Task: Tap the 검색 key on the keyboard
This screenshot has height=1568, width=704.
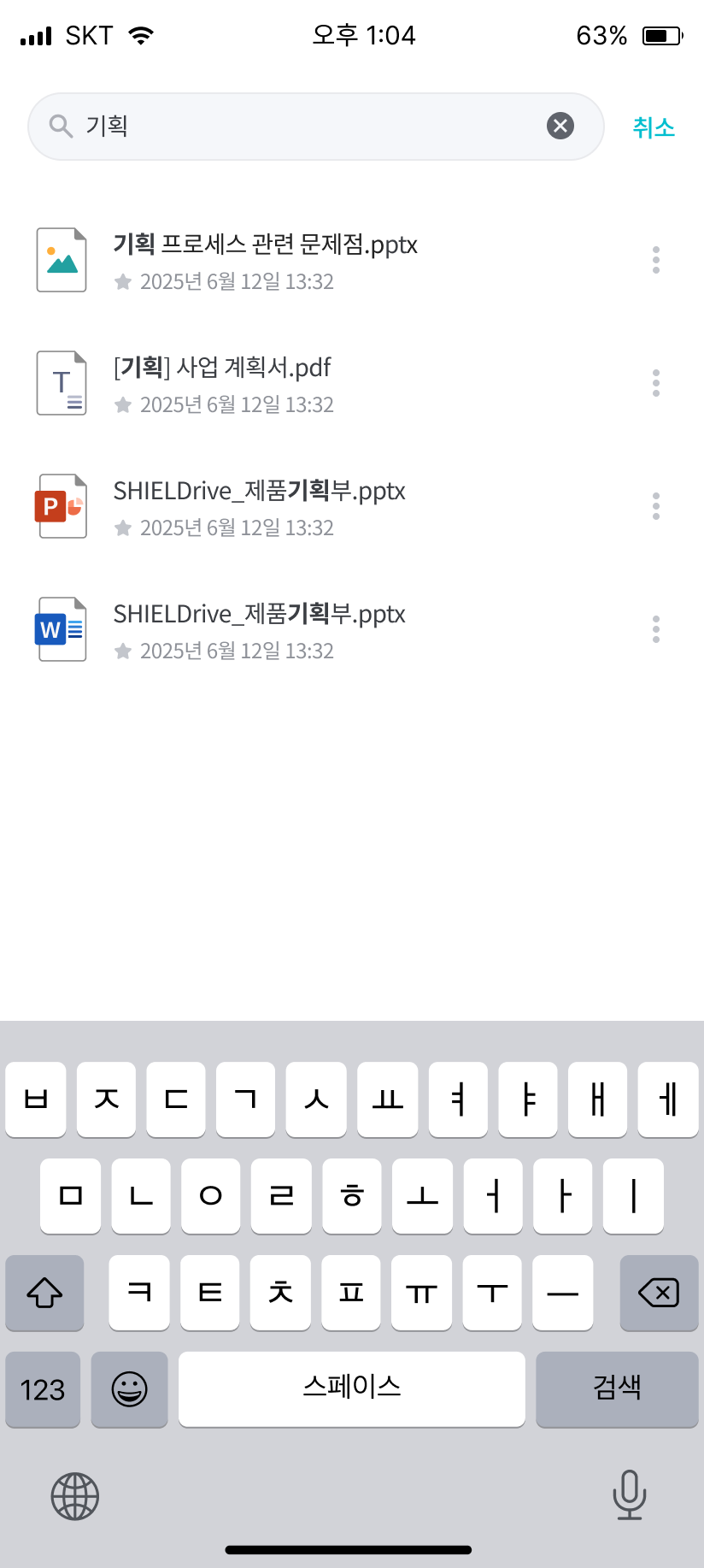Action: [x=617, y=1388]
